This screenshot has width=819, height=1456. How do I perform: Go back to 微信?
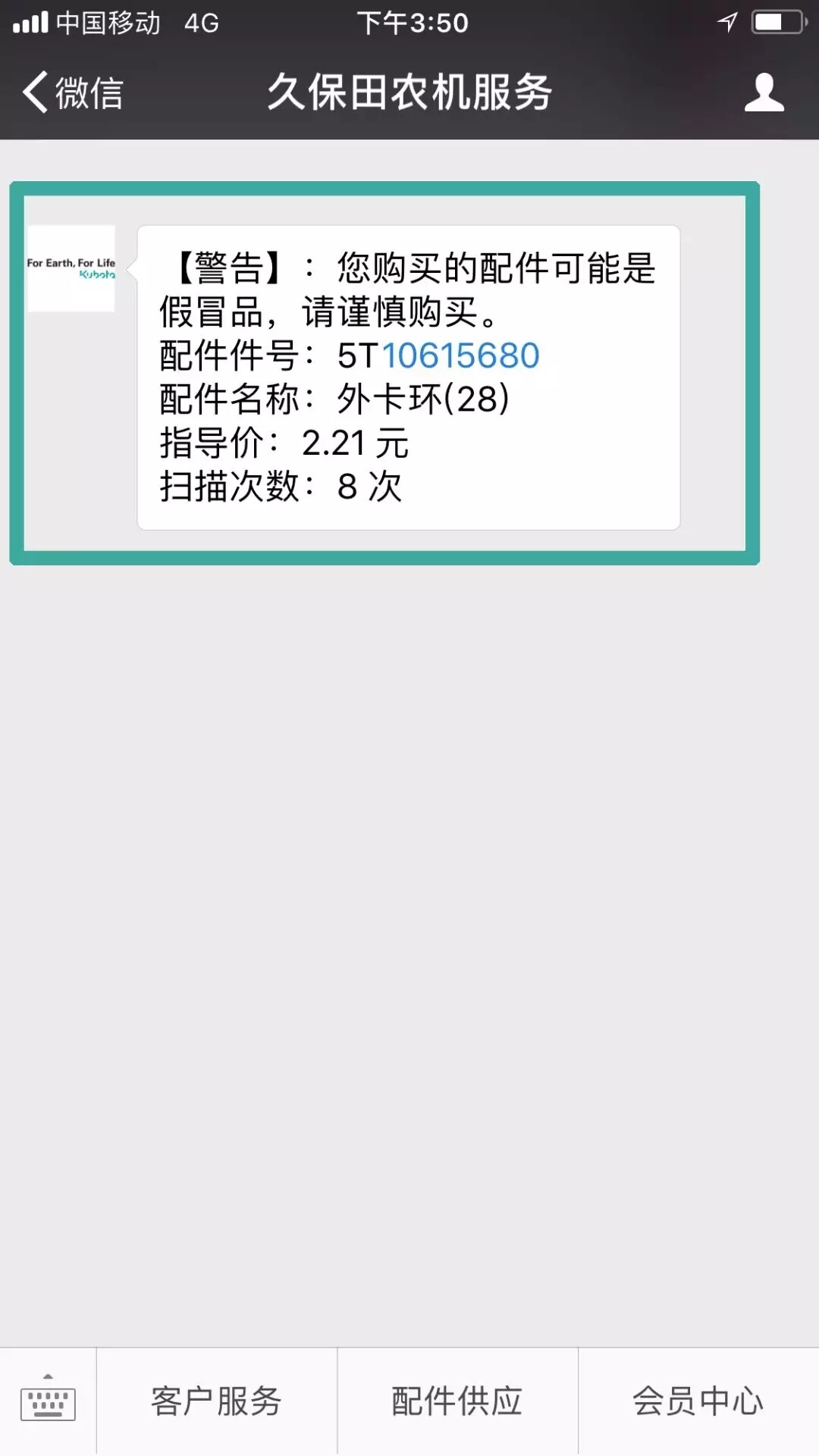pos(73,92)
